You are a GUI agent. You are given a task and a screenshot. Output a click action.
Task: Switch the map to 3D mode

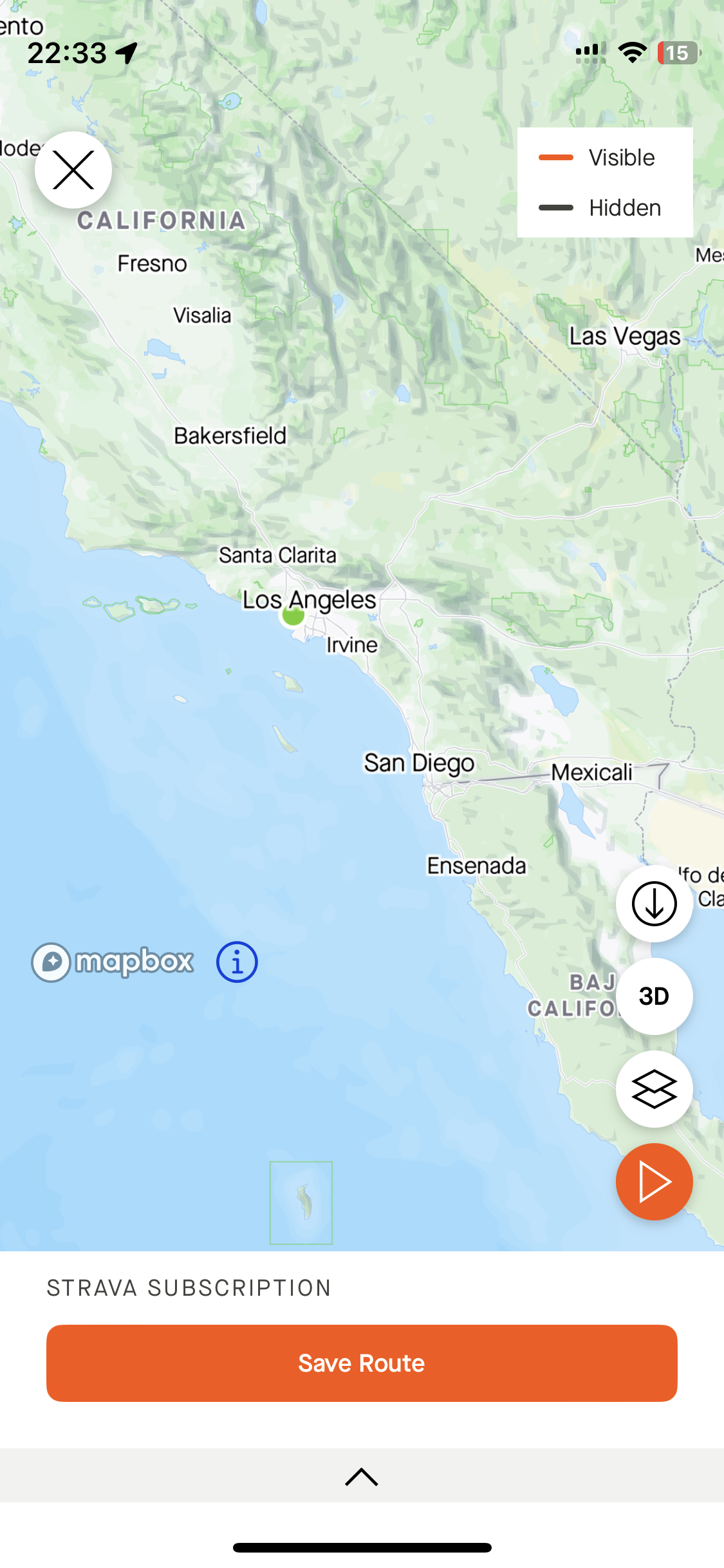pos(654,996)
